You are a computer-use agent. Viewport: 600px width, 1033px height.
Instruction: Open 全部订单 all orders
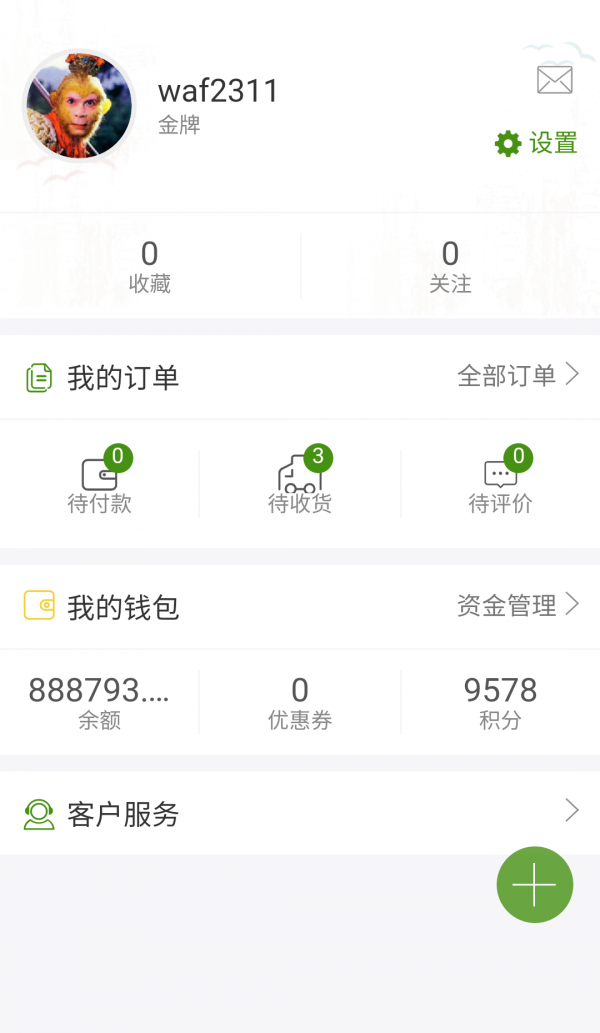click(517, 376)
